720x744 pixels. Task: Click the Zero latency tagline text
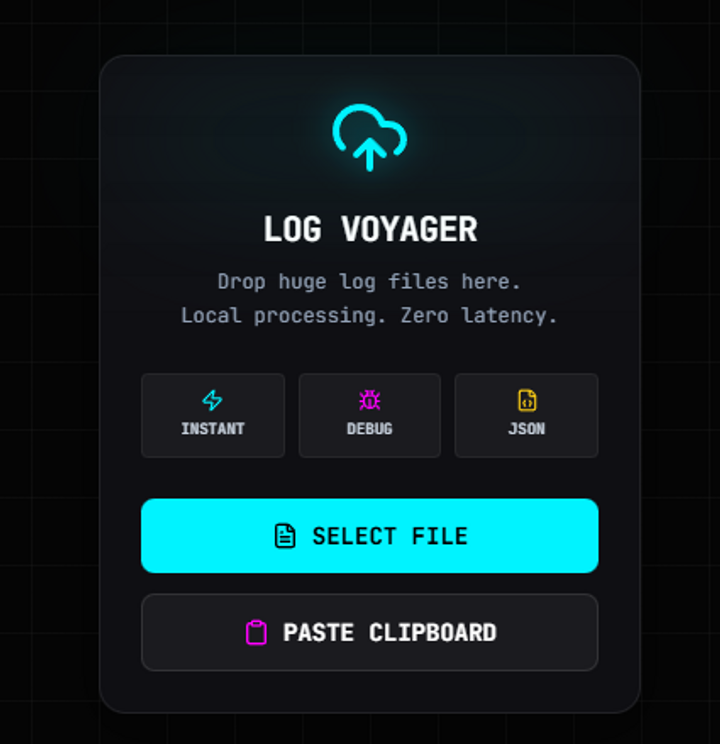pos(369,315)
